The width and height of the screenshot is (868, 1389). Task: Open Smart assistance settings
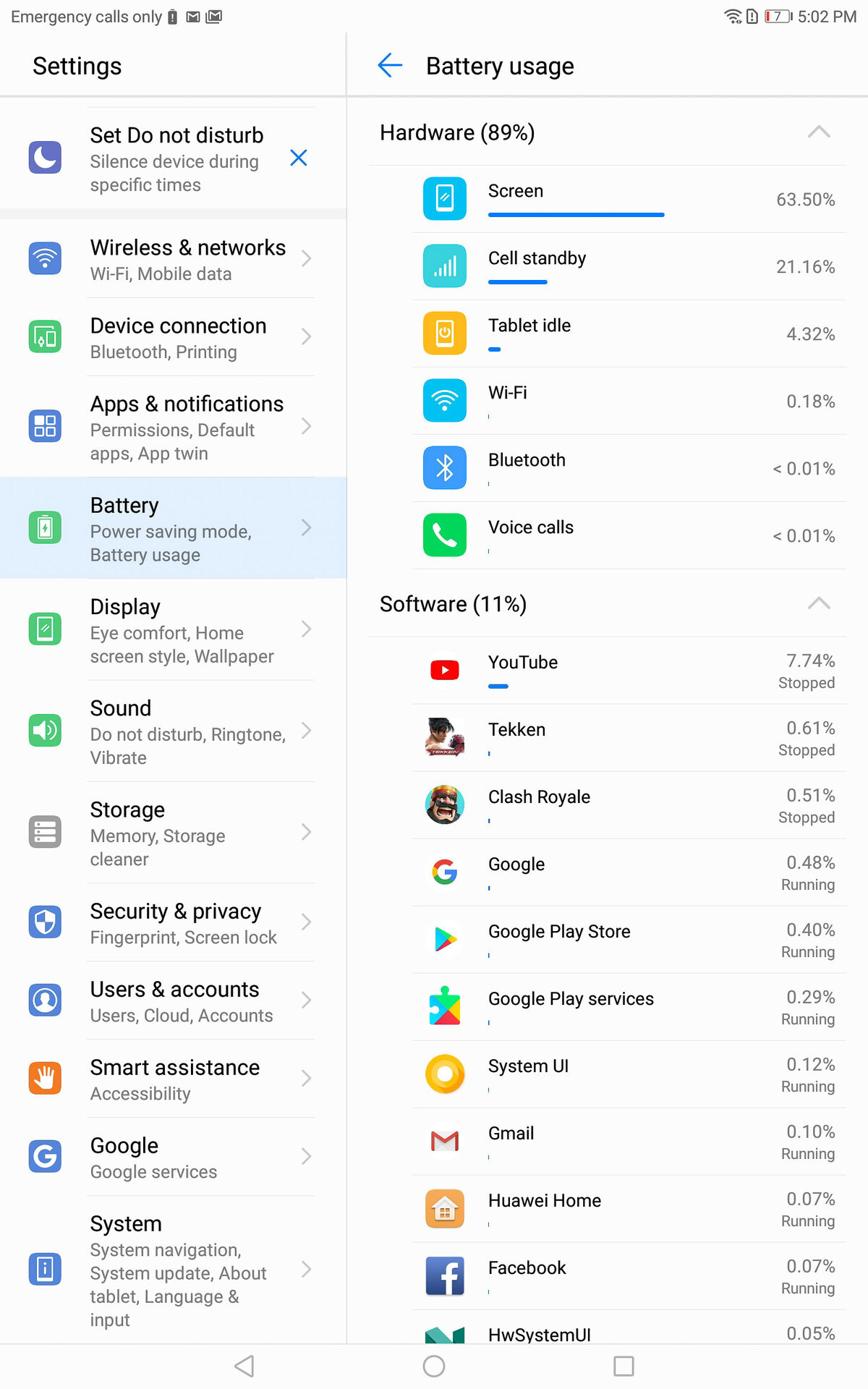[174, 1079]
